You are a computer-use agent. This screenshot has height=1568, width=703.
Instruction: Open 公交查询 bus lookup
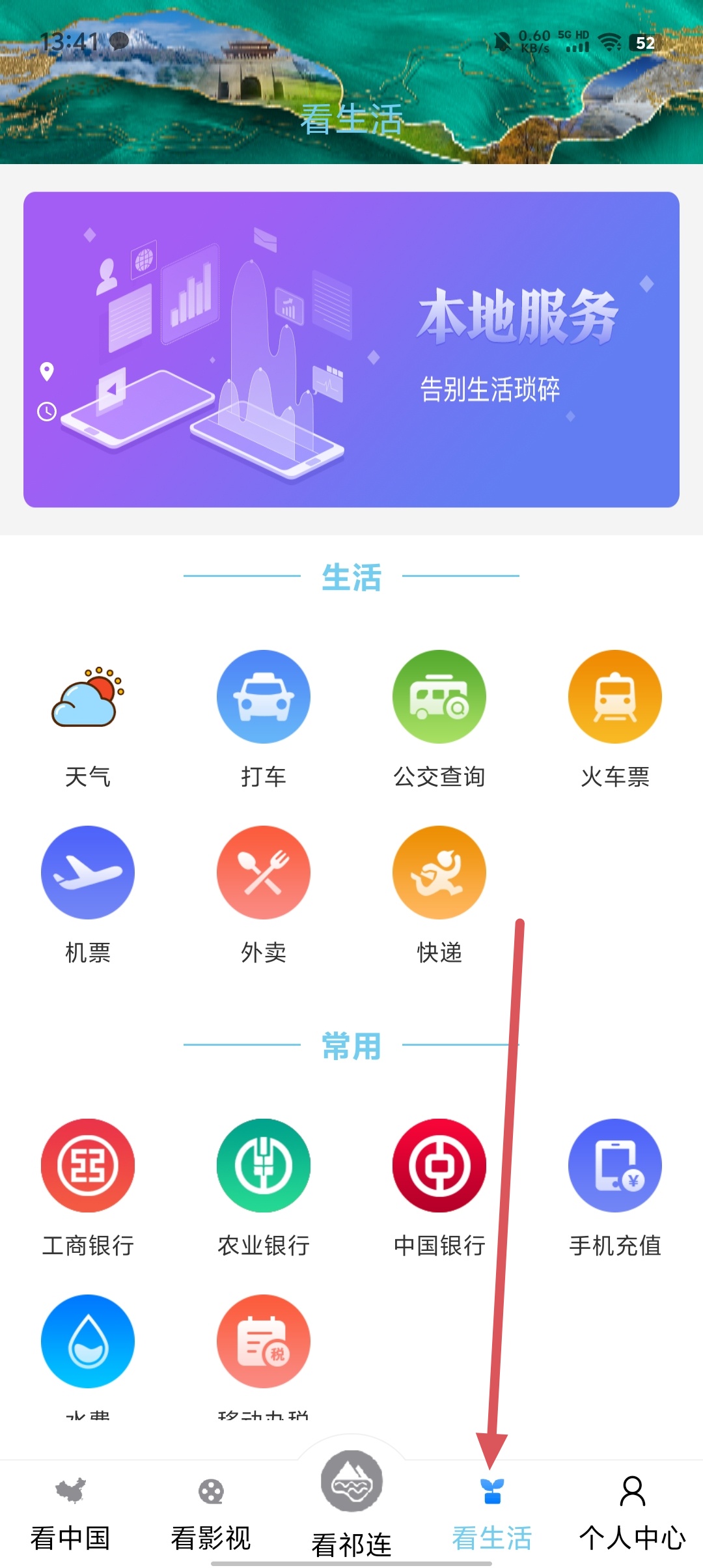coord(439,698)
